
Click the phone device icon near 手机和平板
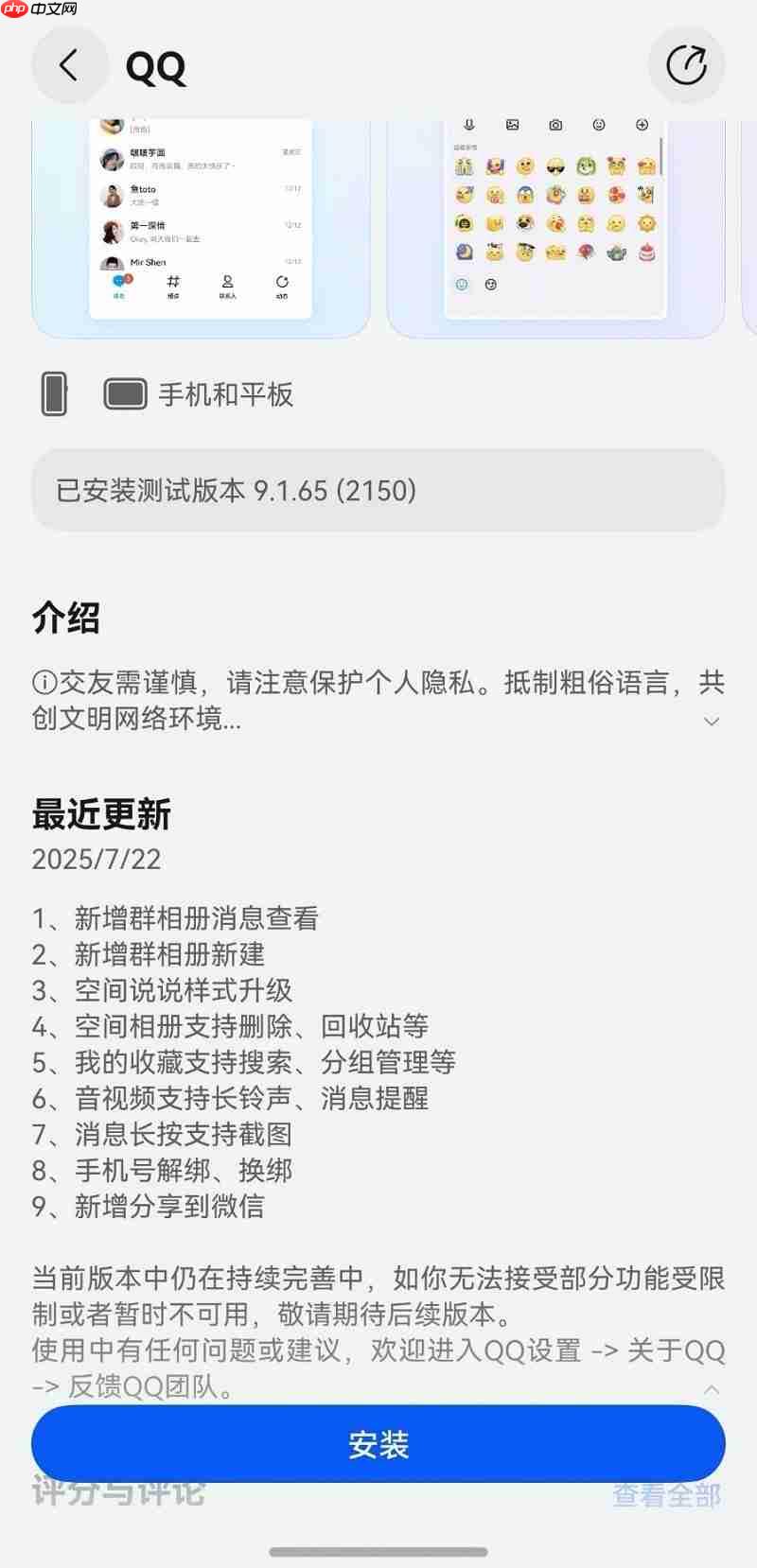54,392
